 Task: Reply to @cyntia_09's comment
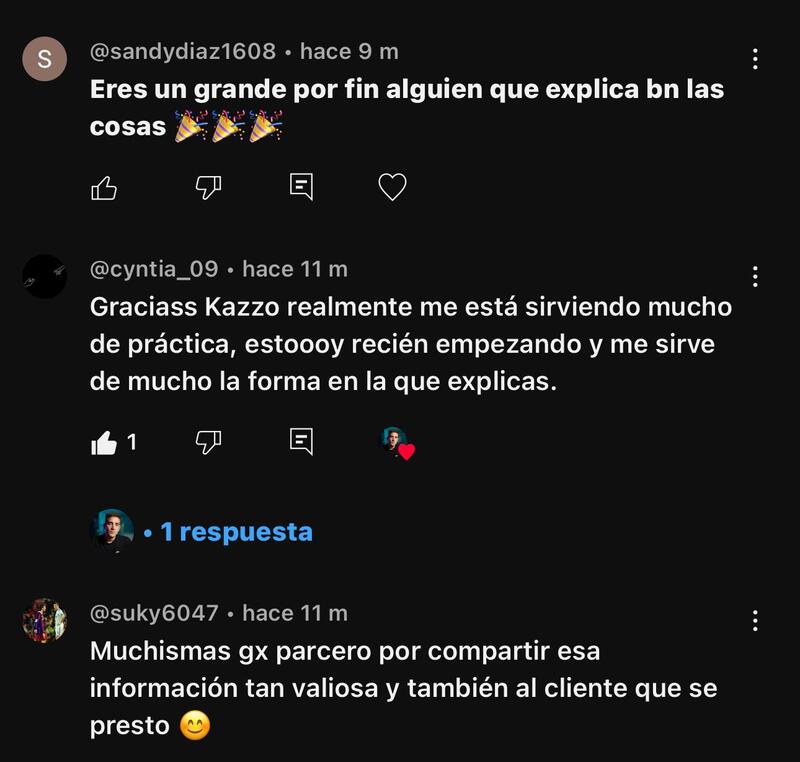pos(301,441)
